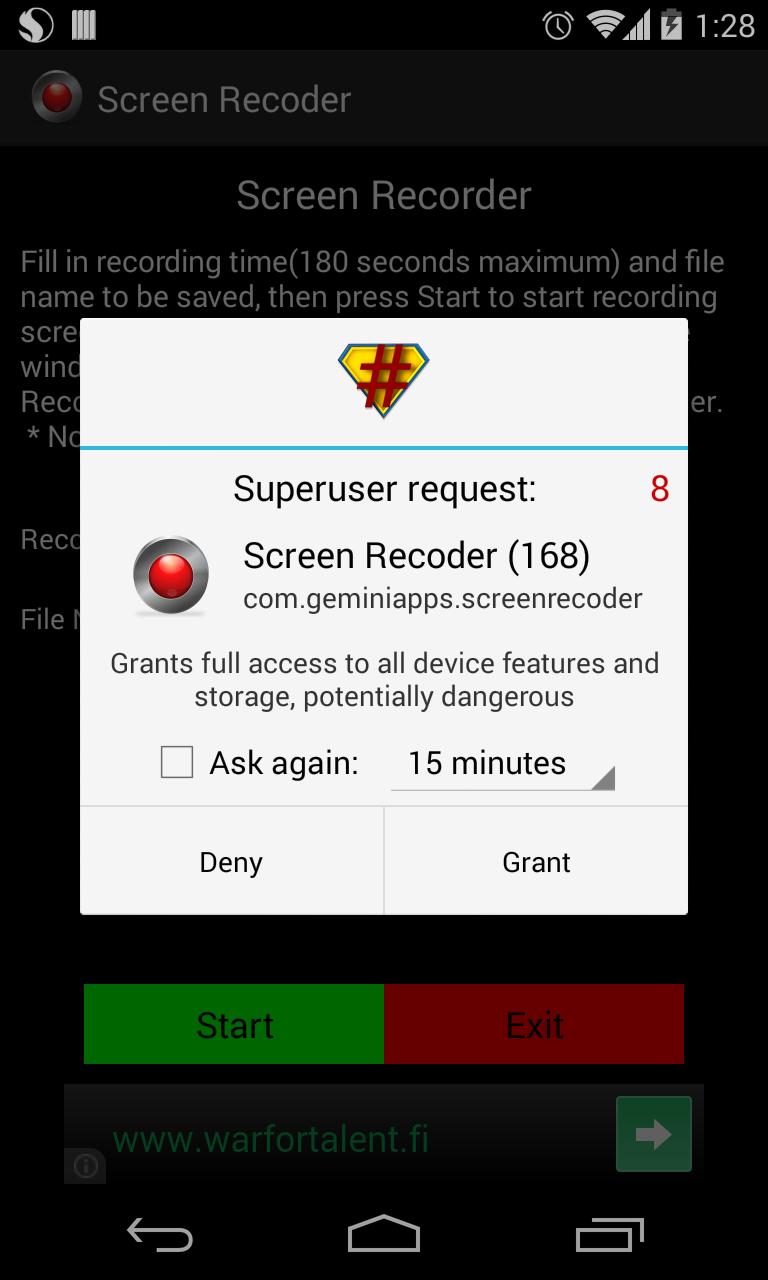Tap the ad info icon in bottom-left corner
Image resolution: width=768 pixels, height=1280 pixels.
(x=86, y=1166)
